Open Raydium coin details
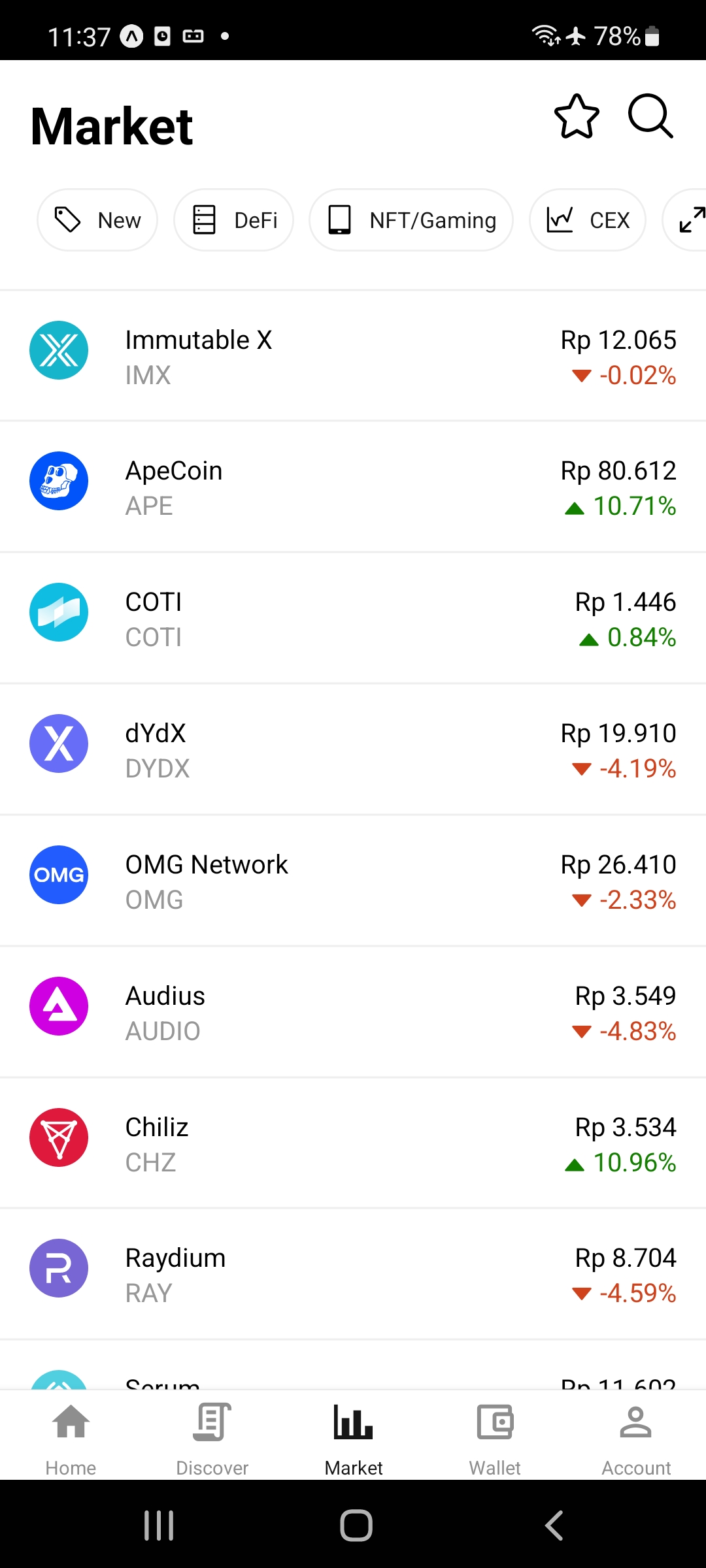The width and height of the screenshot is (706, 1568). coord(353,1275)
